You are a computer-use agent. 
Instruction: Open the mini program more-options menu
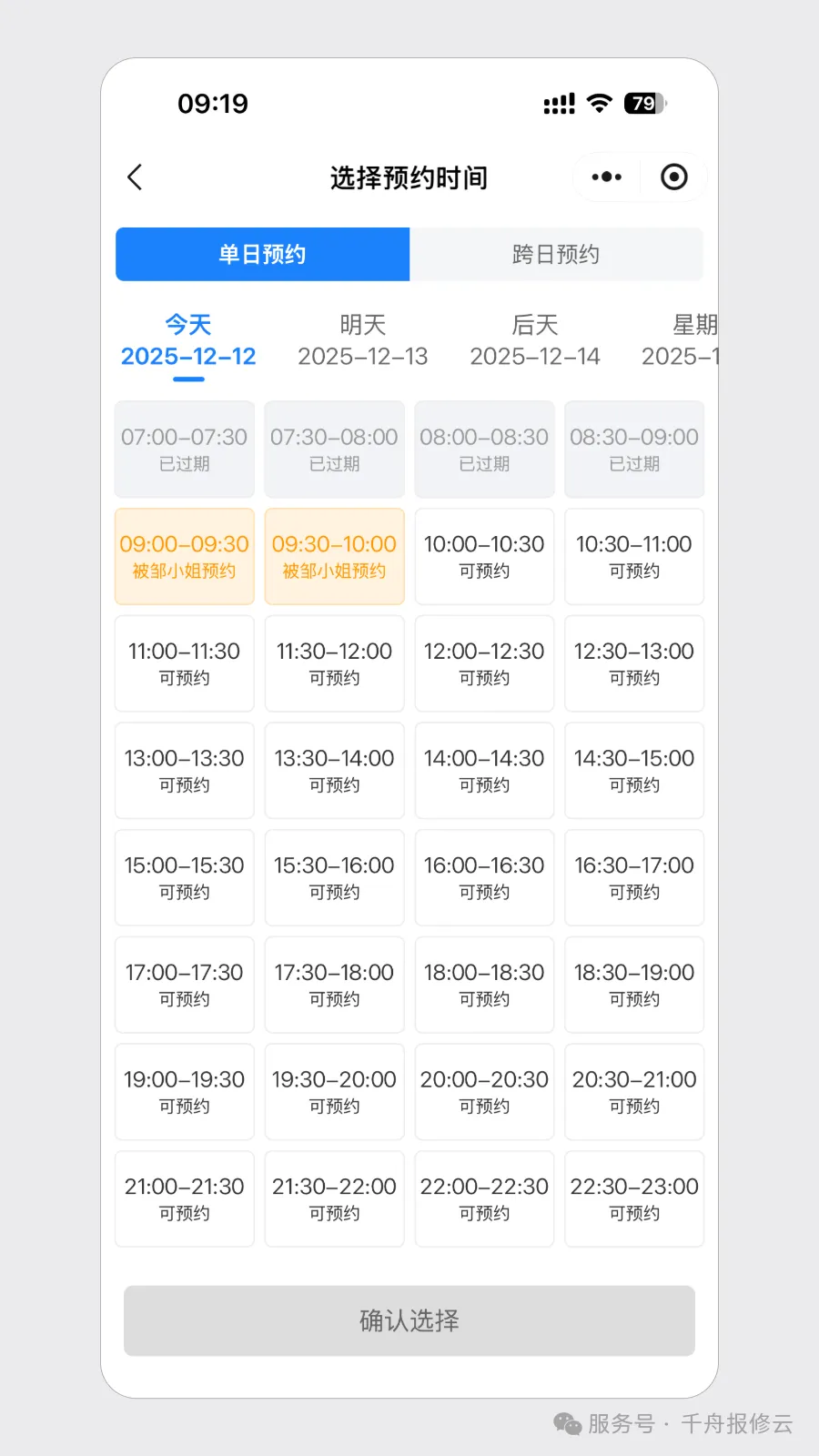tap(606, 177)
